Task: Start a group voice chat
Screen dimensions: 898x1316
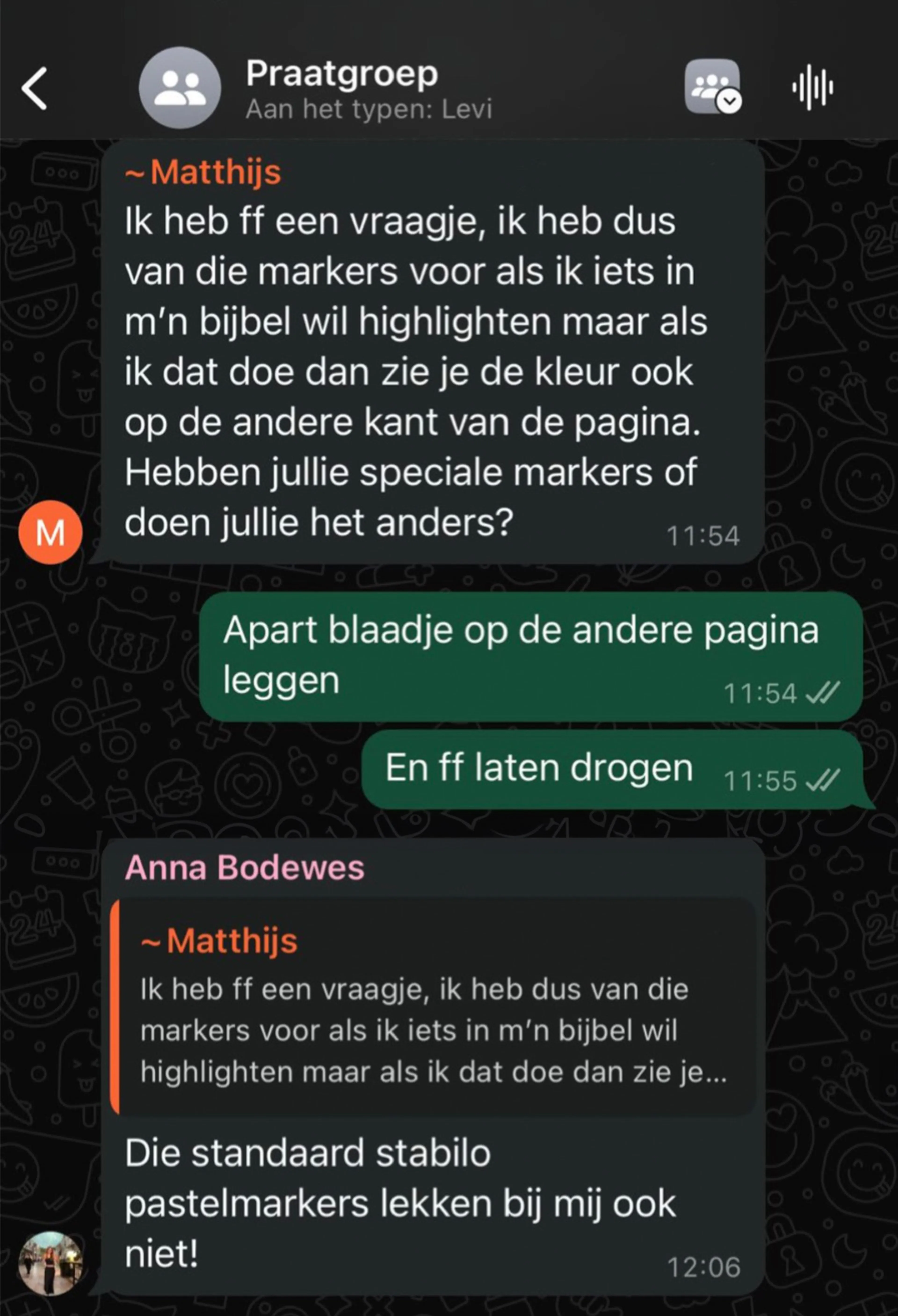Action: 811,87
